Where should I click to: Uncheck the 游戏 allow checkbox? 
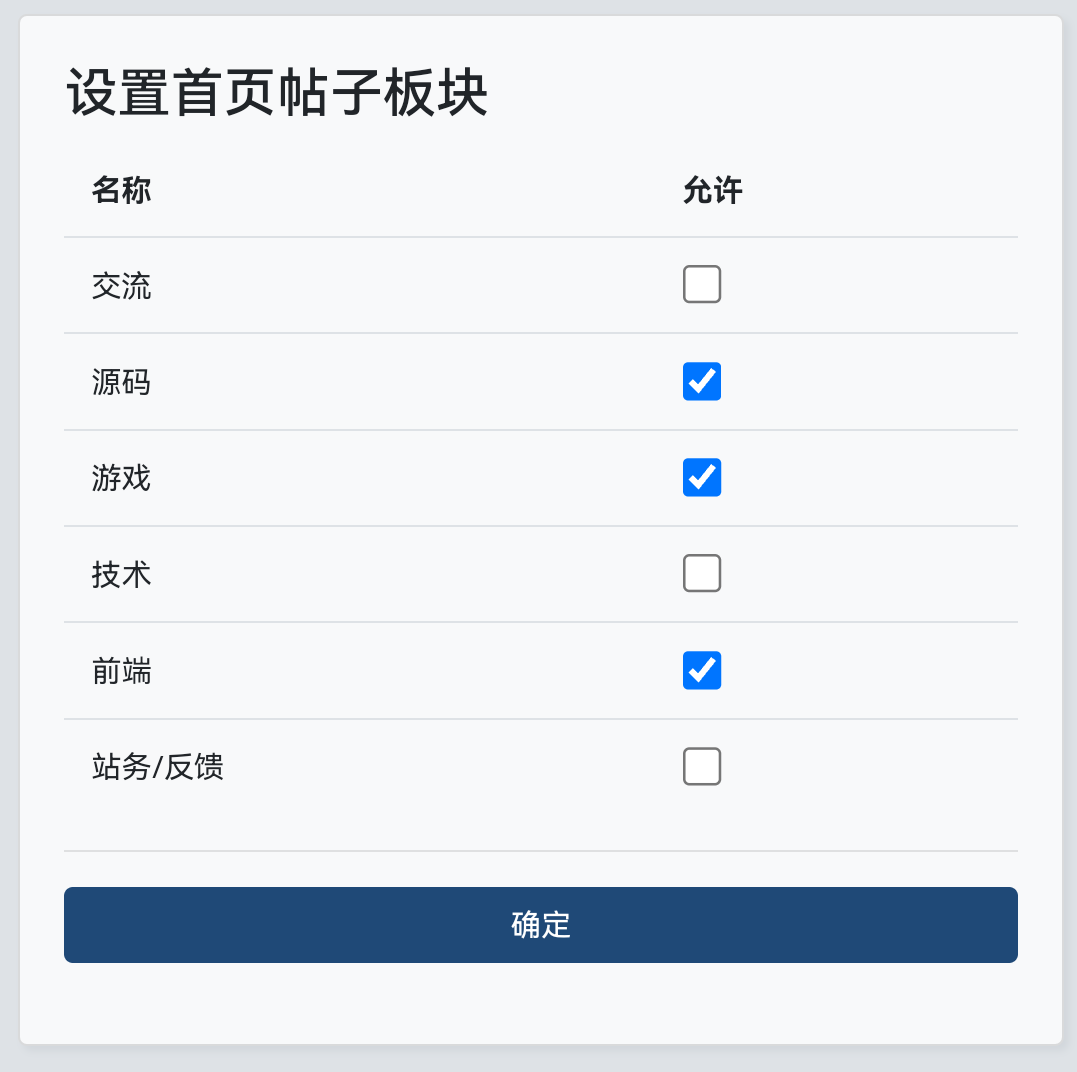701,477
